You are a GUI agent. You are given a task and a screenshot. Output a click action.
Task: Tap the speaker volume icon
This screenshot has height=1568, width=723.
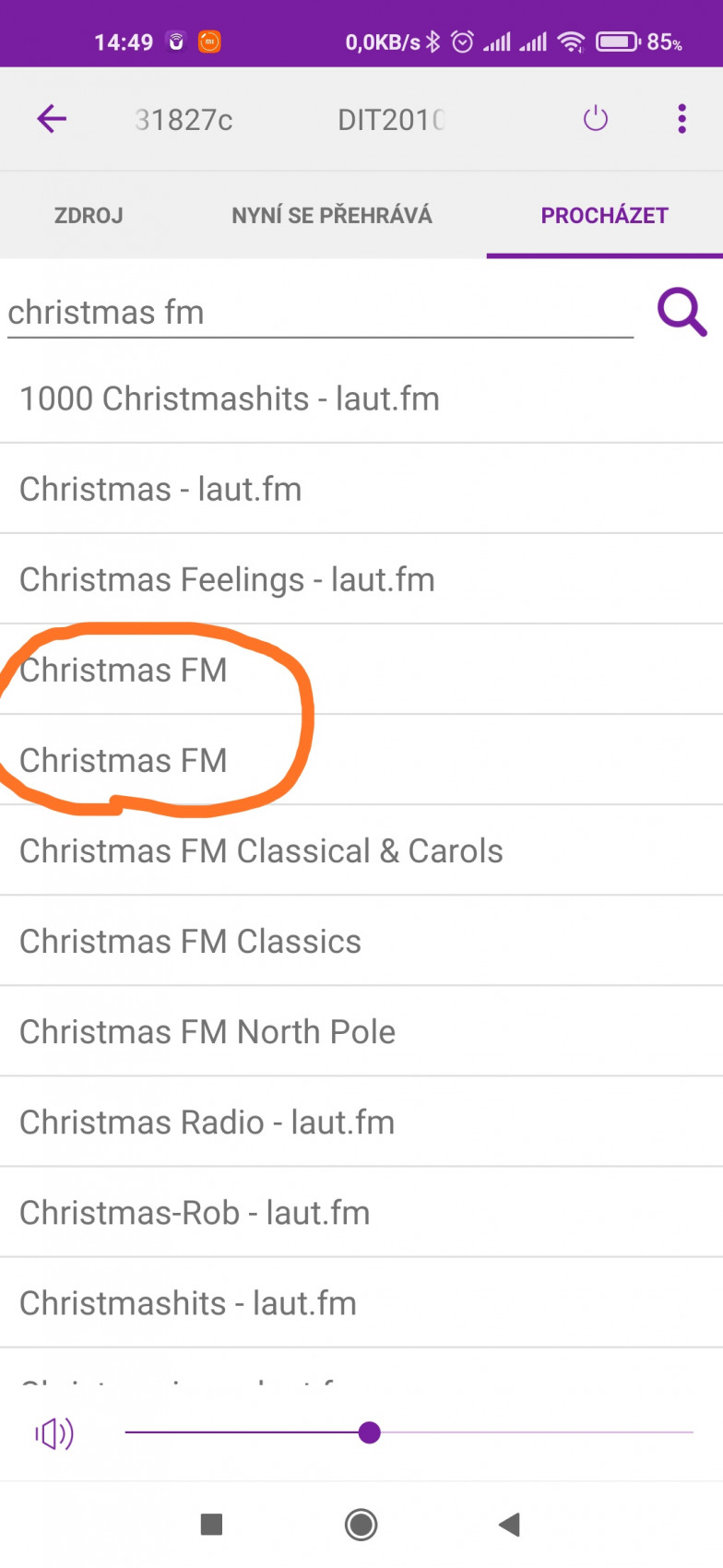pos(54,1433)
